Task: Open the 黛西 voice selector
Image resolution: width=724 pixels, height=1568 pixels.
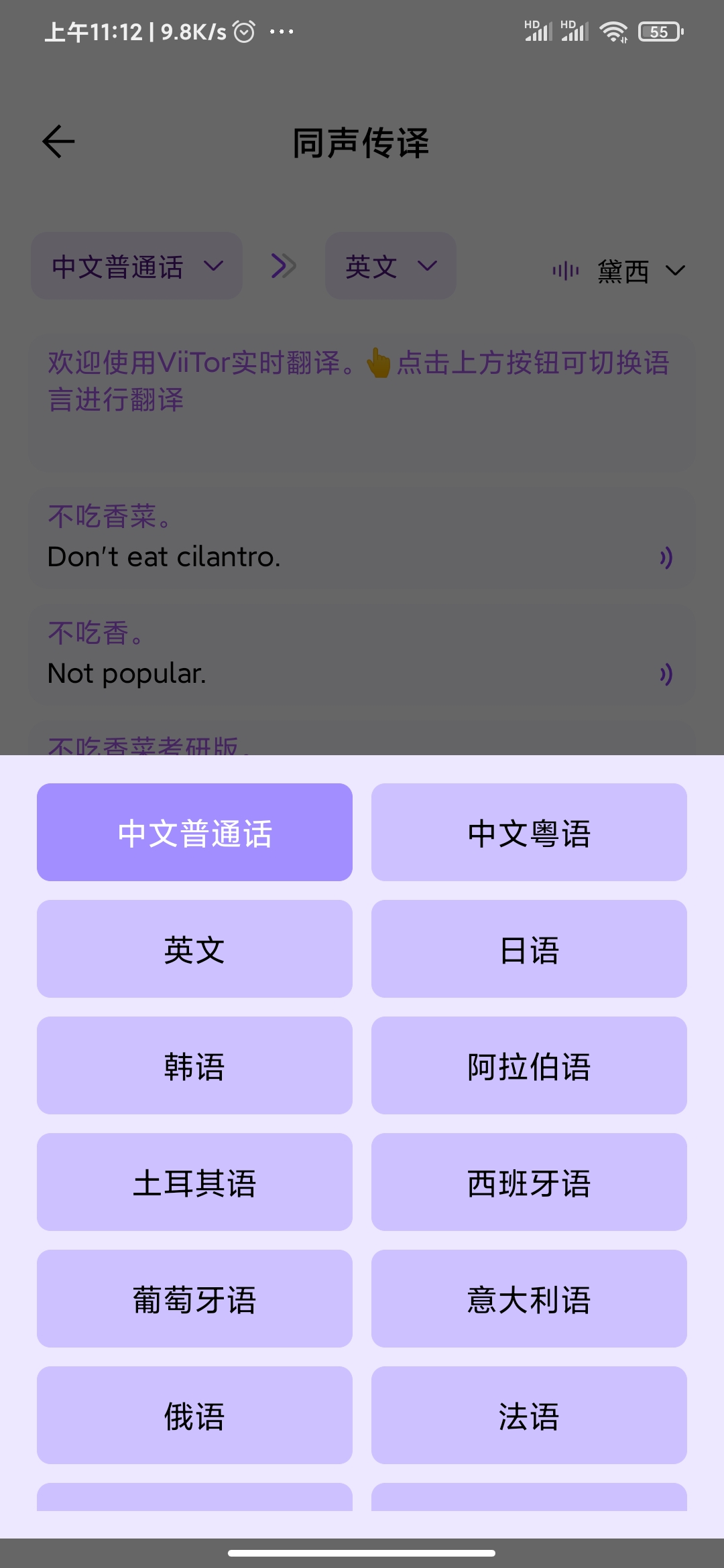Action: pos(620,271)
